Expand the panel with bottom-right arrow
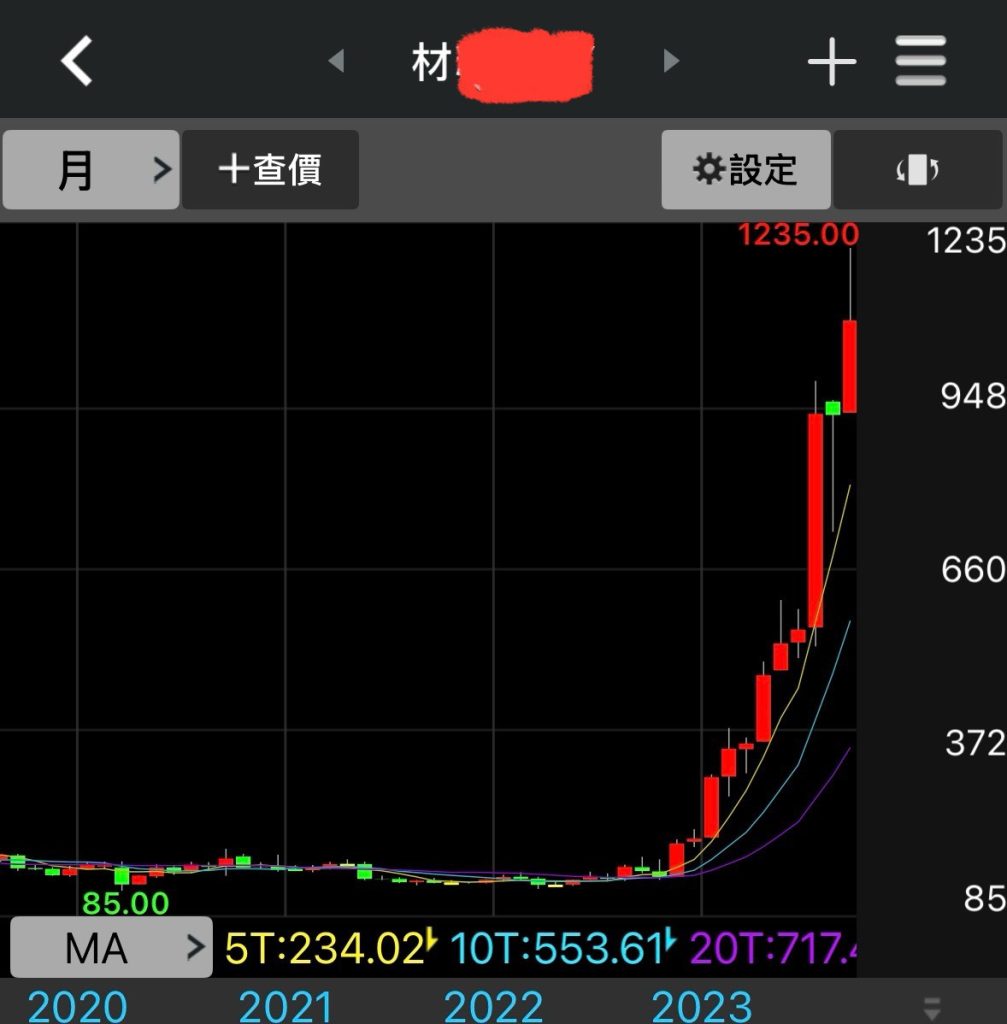1007x1024 pixels. pos(932,1006)
